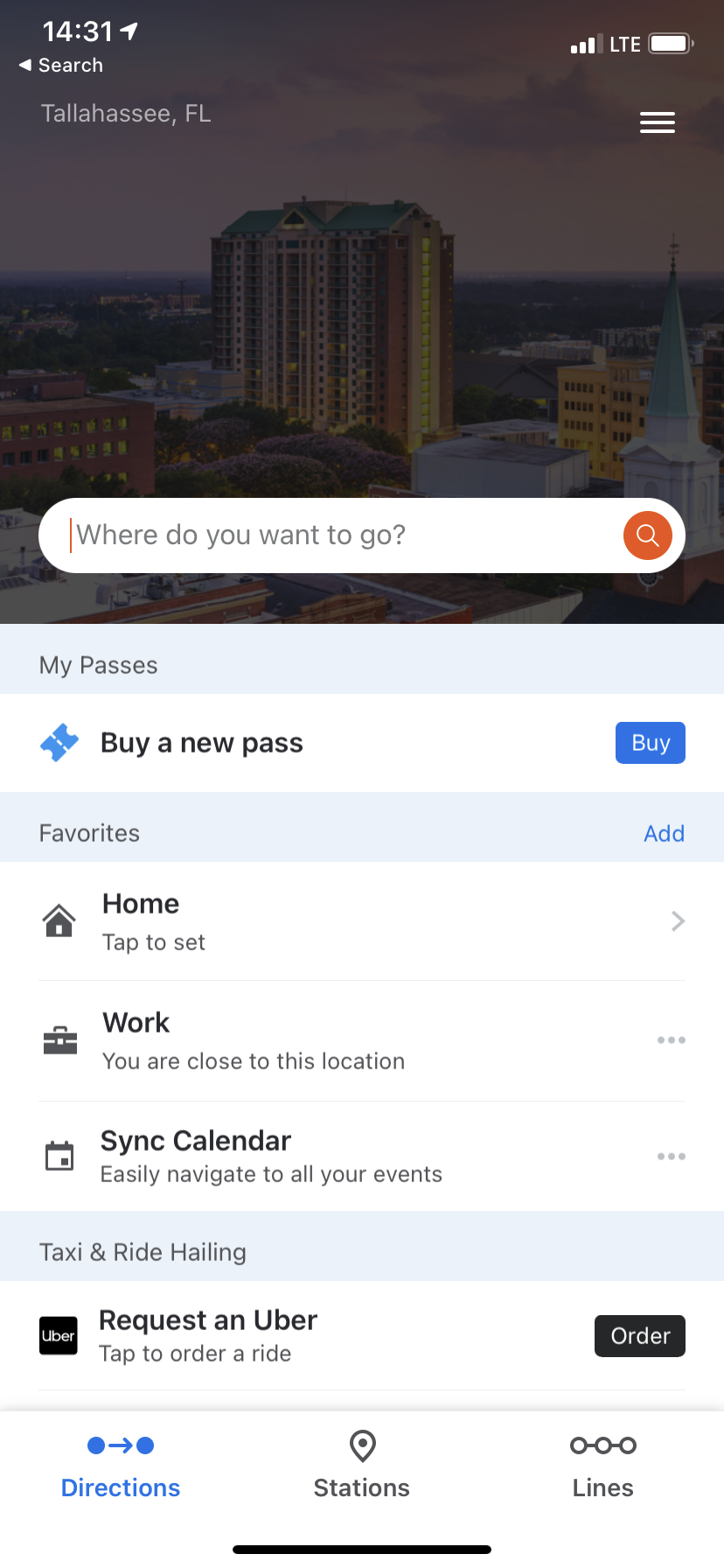Tap the Stations pin icon
The height and width of the screenshot is (1568, 724).
pos(361,1446)
